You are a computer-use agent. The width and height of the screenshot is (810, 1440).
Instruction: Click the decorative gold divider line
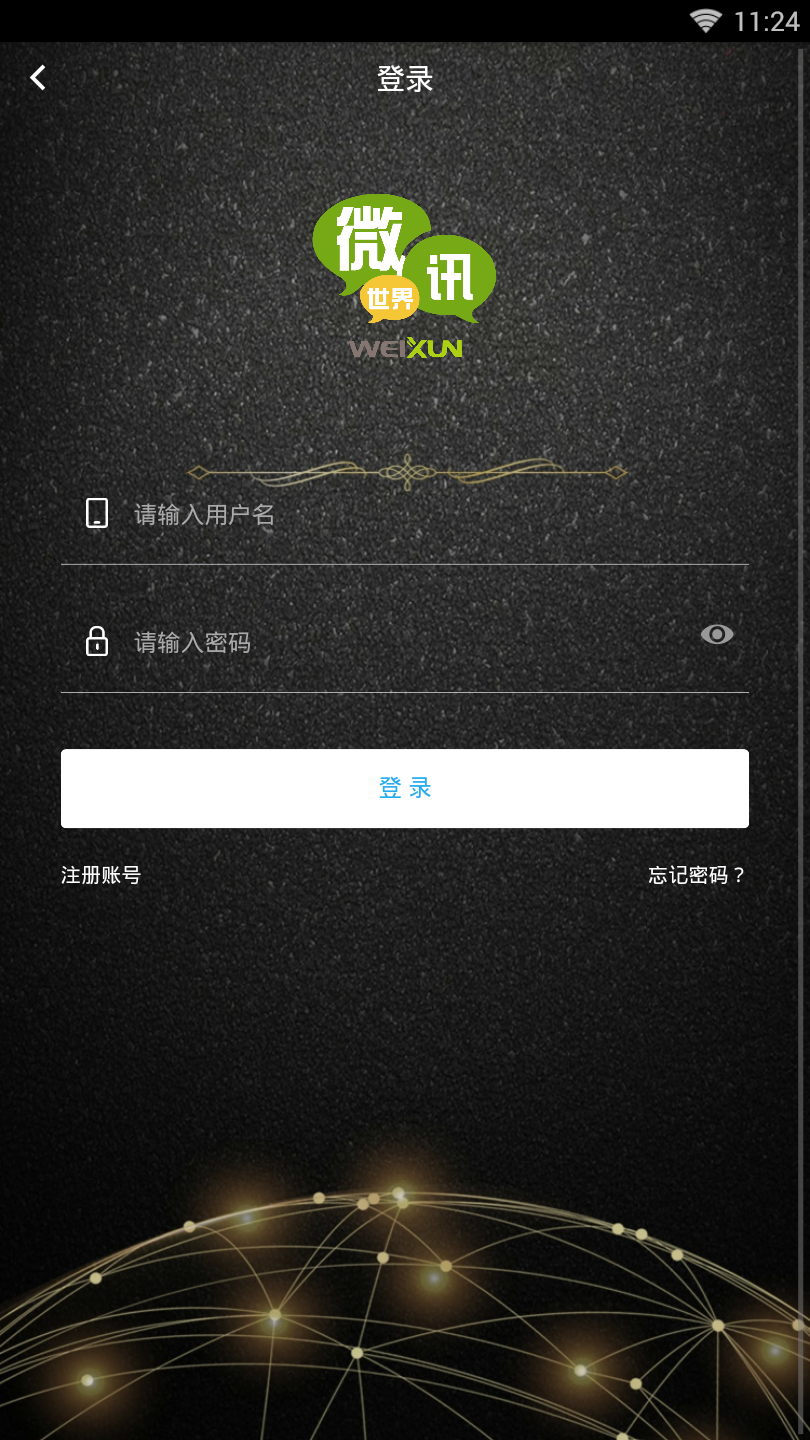tap(405, 470)
